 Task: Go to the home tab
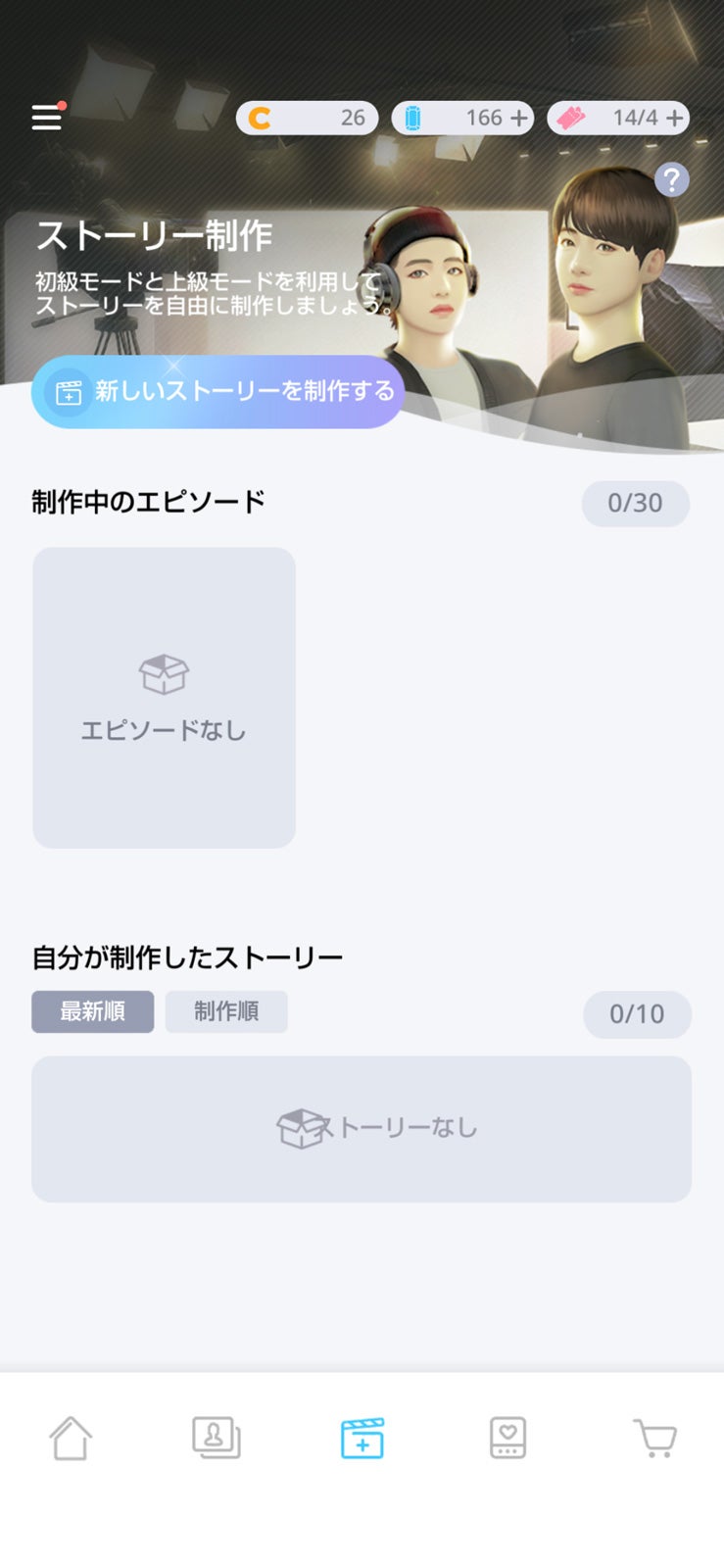point(71,1438)
